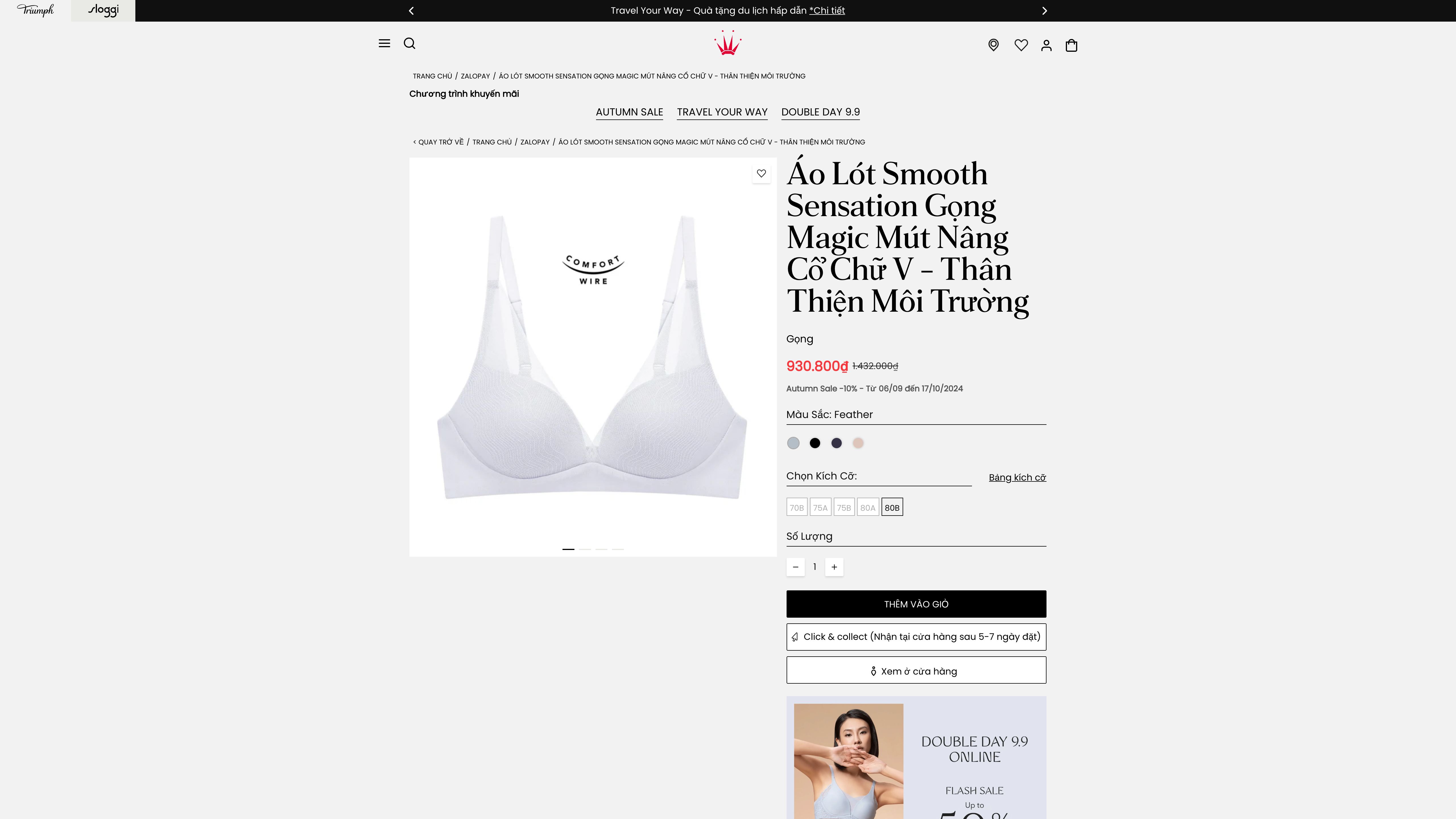Viewport: 1456px width, 819px height.
Task: Open the DOUBLE DAY 9.9 promotion
Action: (820, 112)
